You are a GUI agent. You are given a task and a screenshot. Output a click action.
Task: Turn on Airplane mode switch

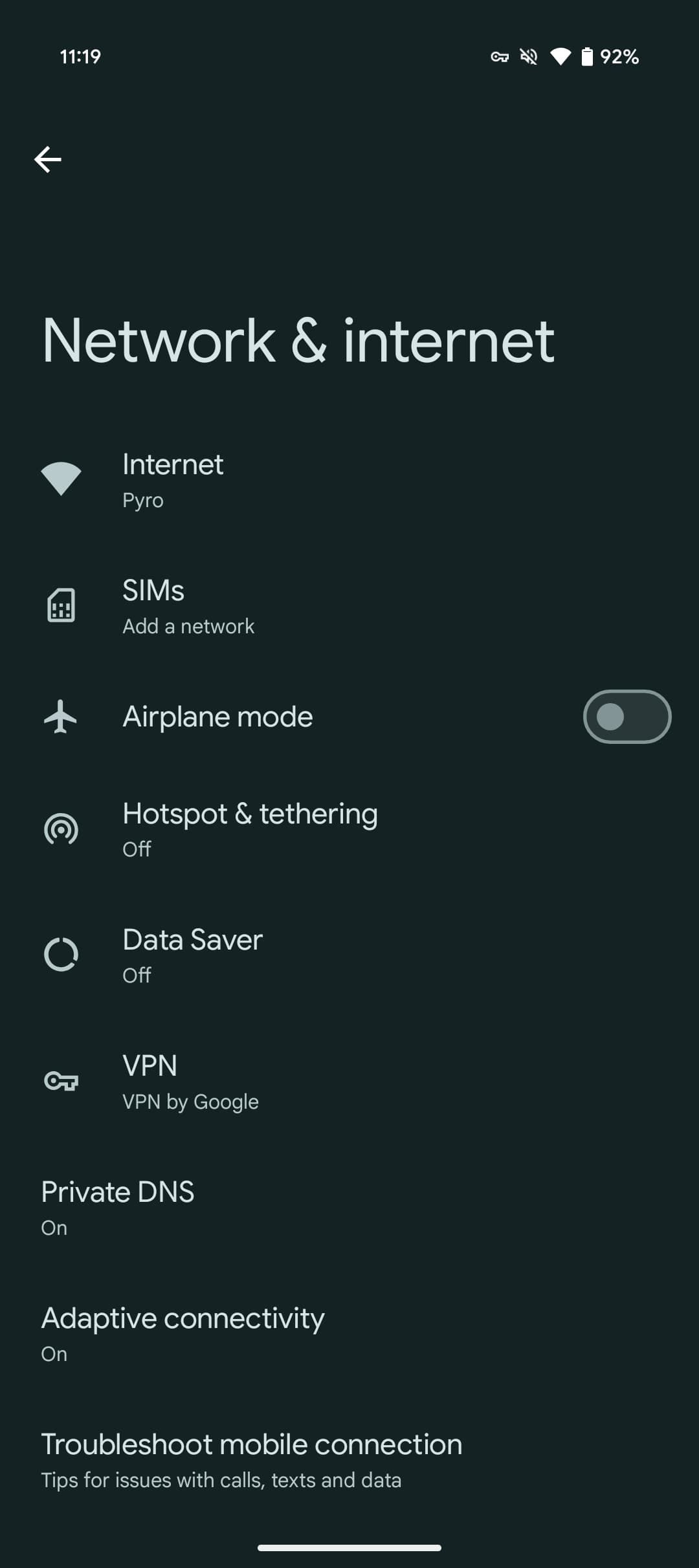(x=627, y=717)
